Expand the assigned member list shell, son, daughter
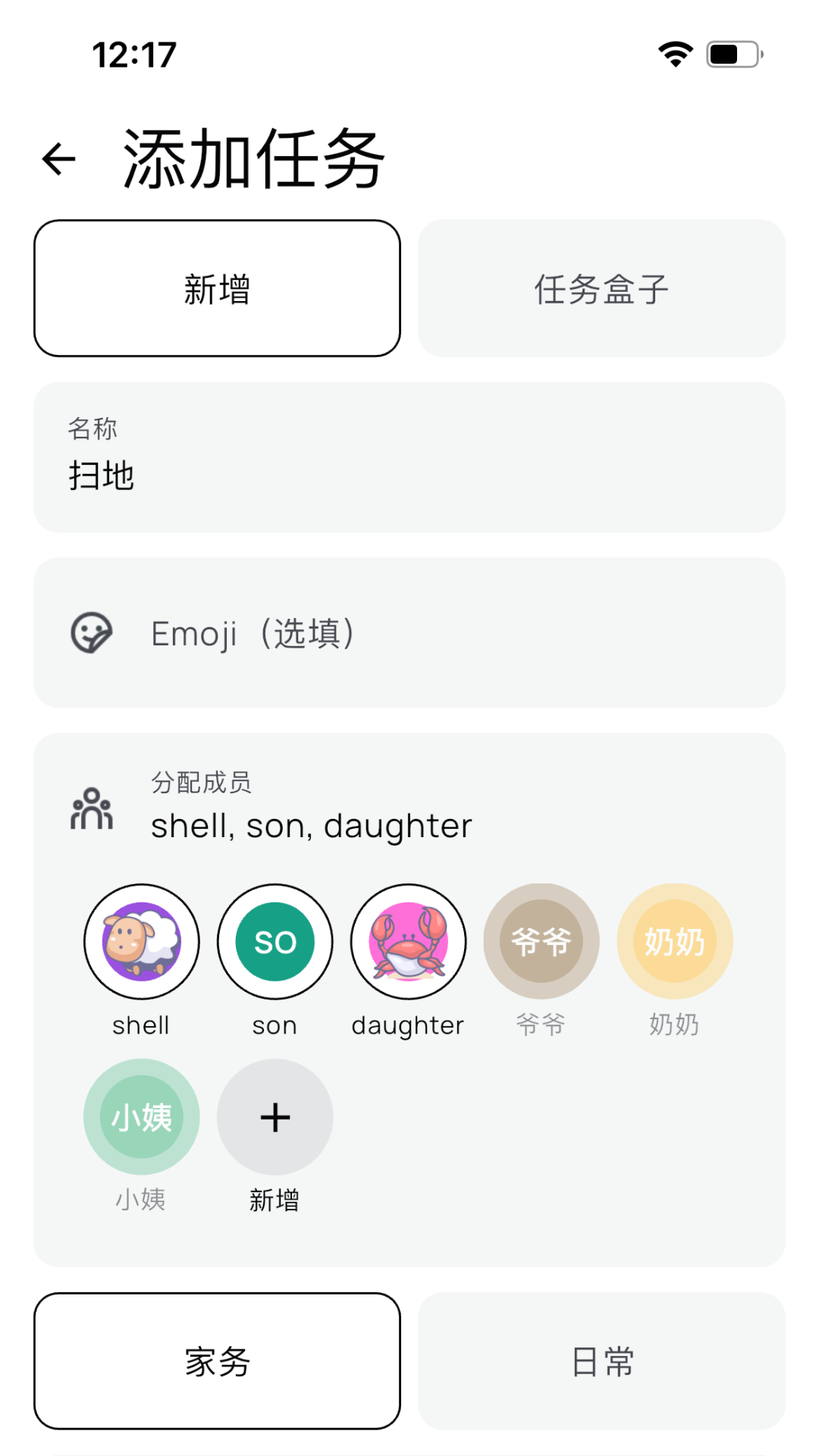 [311, 825]
